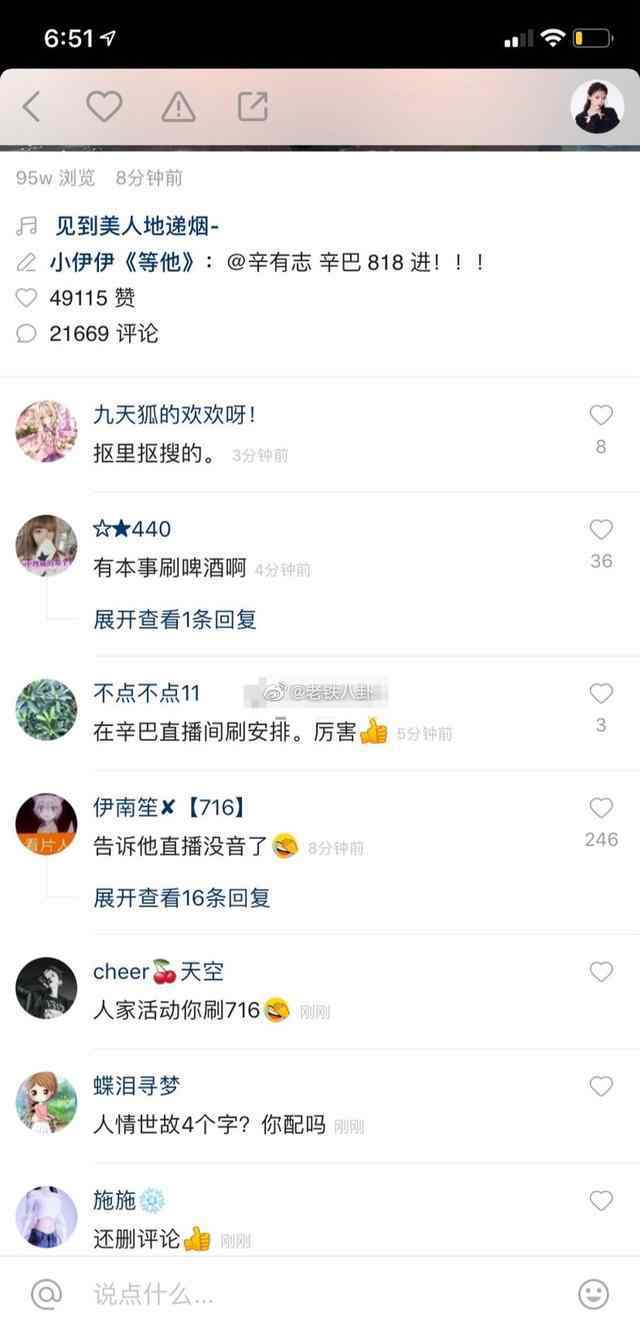640x1325 pixels.
Task: Like the comment by 九天狐的欢欢呀!
Action: [600, 415]
